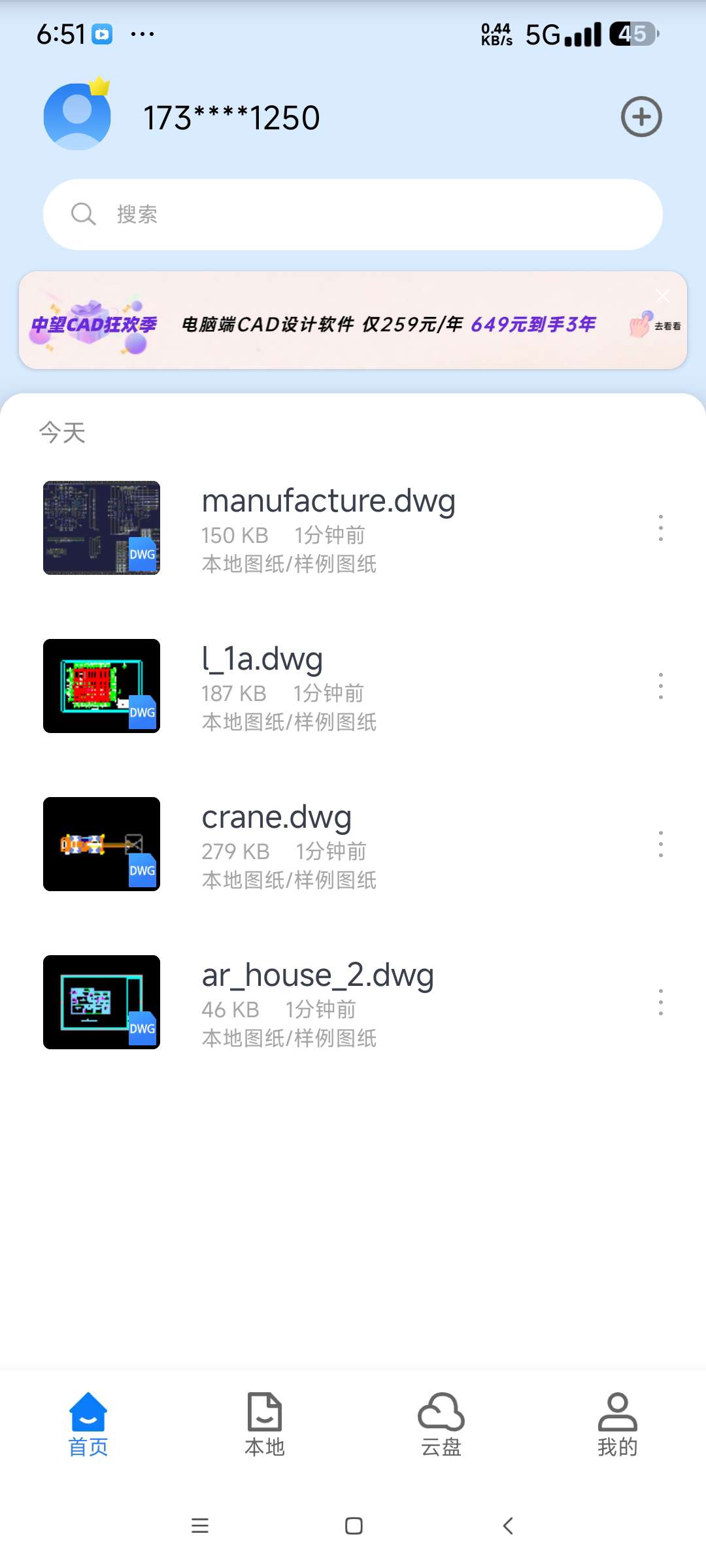
Task: Select the 首页 tab
Action: point(88,1424)
